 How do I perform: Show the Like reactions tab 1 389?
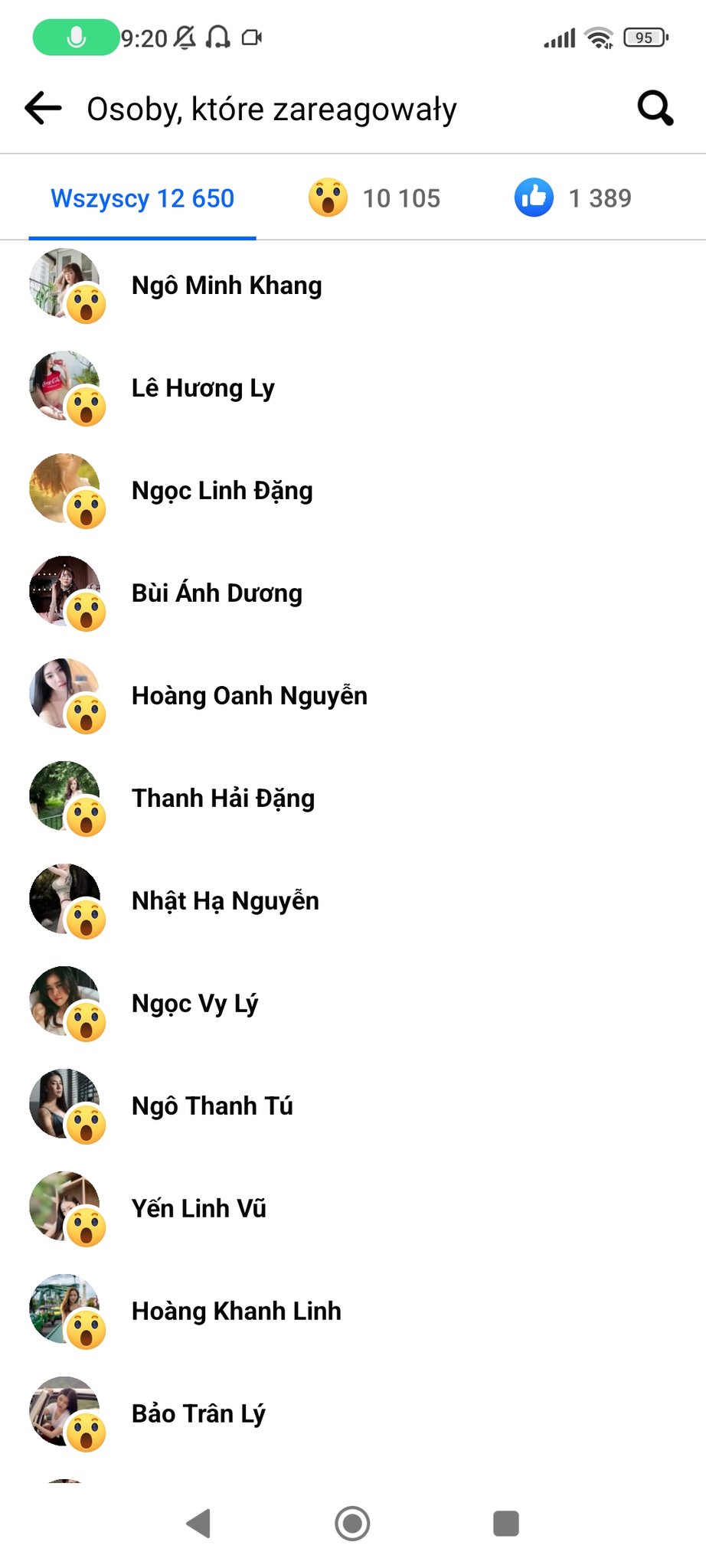click(573, 198)
